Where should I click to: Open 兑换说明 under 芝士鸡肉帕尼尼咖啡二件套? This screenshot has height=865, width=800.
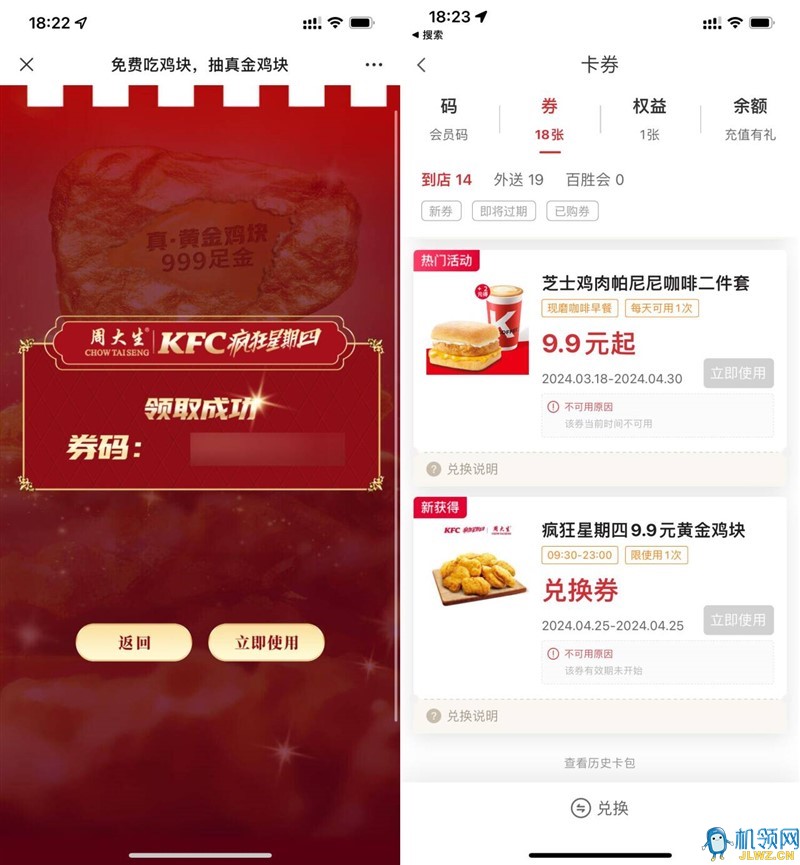click(471, 469)
